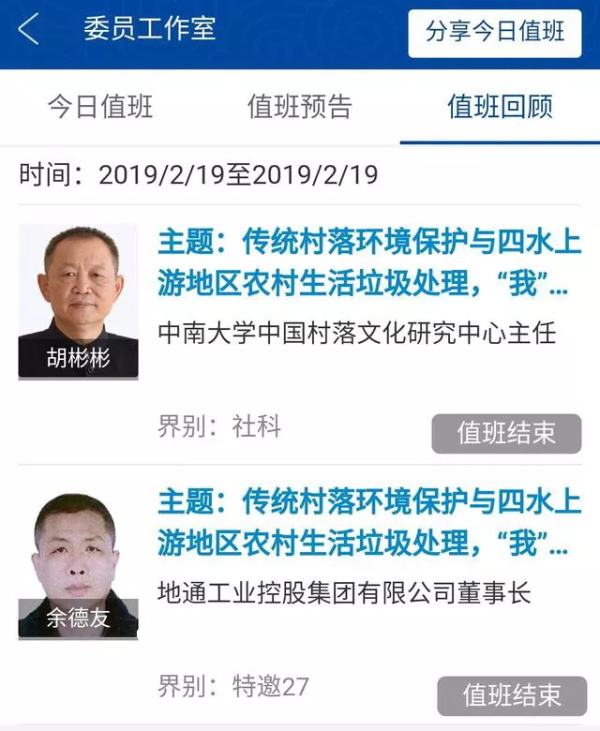
Task: Tap 值班结束 on 胡彬彬's entry
Action: tap(506, 434)
